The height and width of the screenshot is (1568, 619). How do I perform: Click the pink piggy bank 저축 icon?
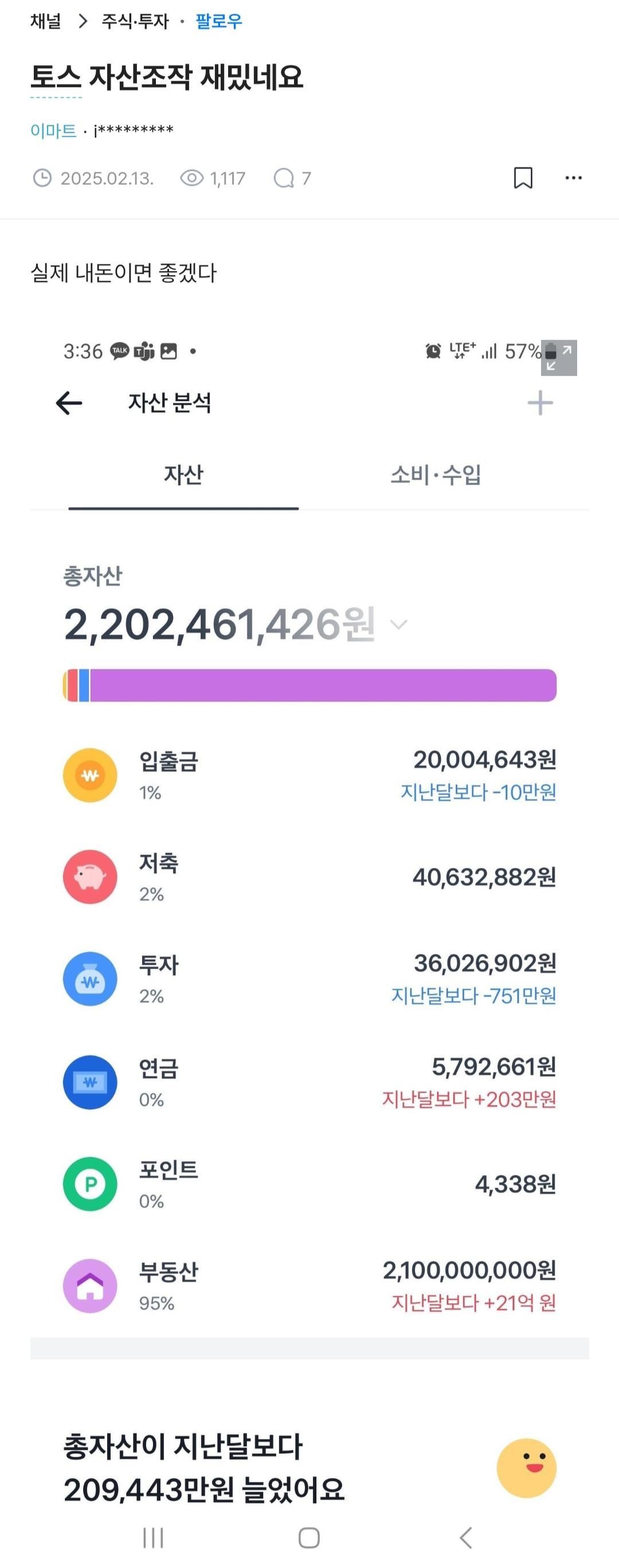[90, 877]
